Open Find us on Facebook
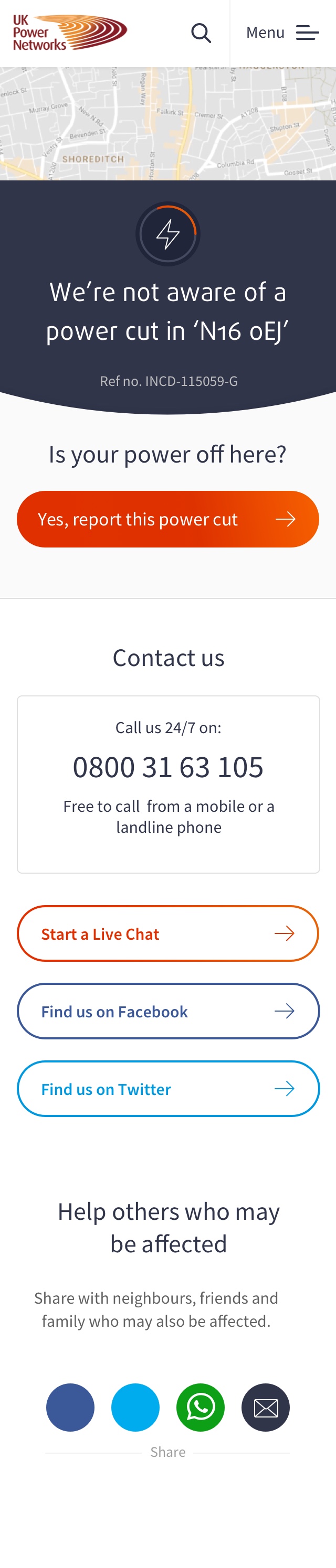Viewport: 336px width, 1568px height. click(167, 1011)
